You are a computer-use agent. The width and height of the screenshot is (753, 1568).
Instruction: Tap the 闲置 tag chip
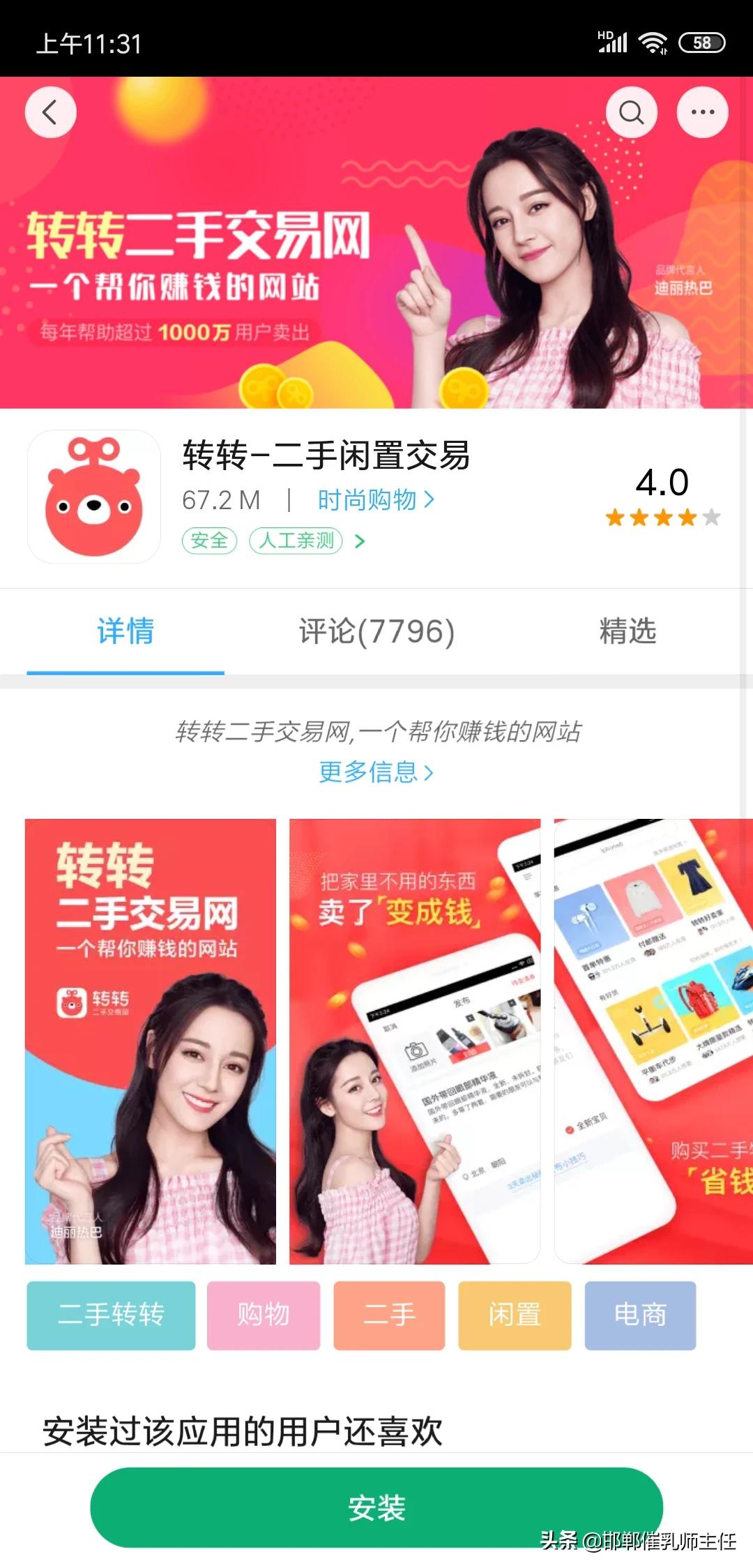[515, 1316]
